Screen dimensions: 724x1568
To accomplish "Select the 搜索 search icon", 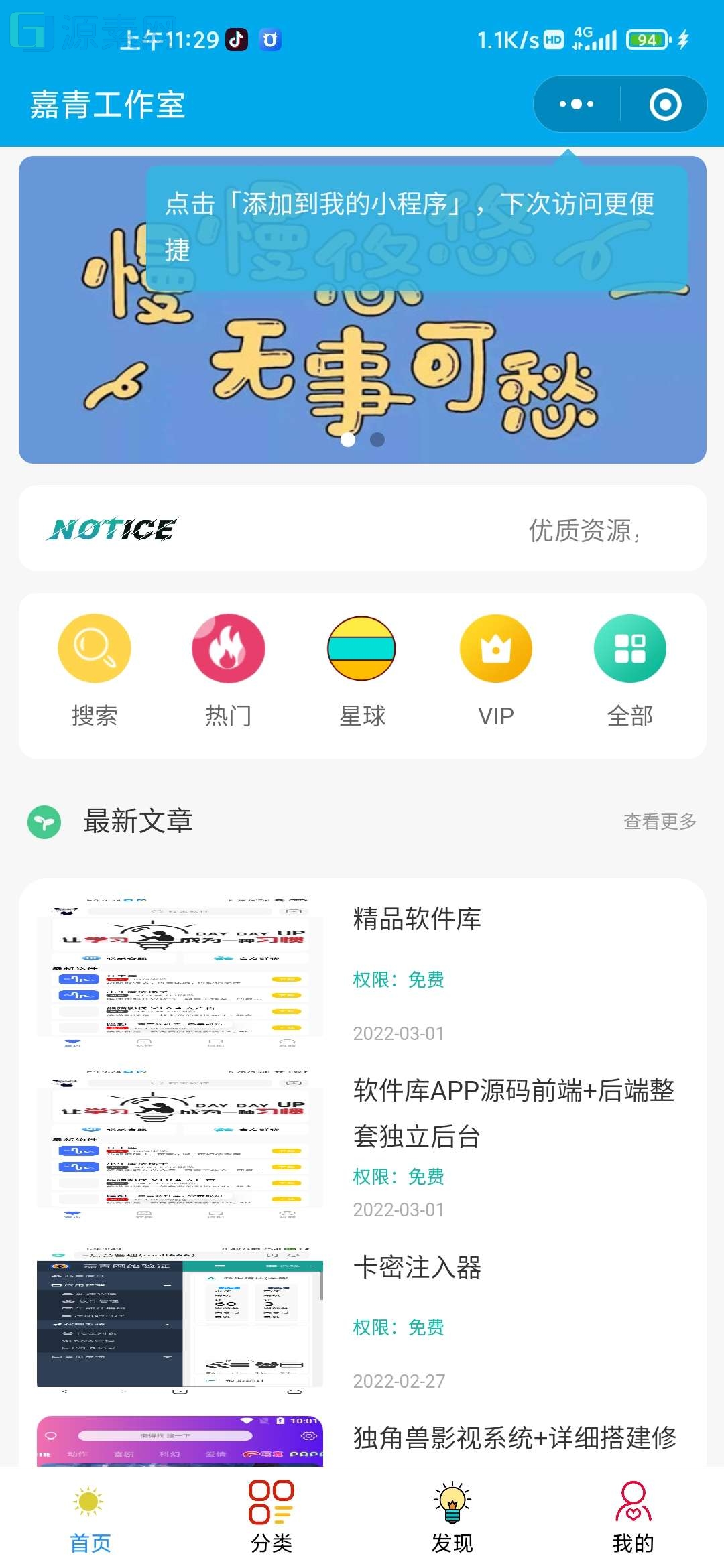I will 94,649.
